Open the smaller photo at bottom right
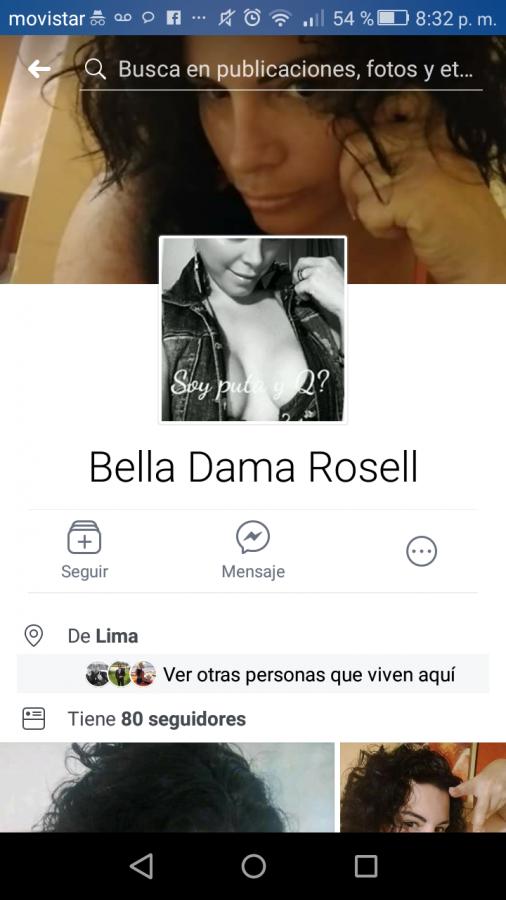This screenshot has width=506, height=900. point(423,787)
